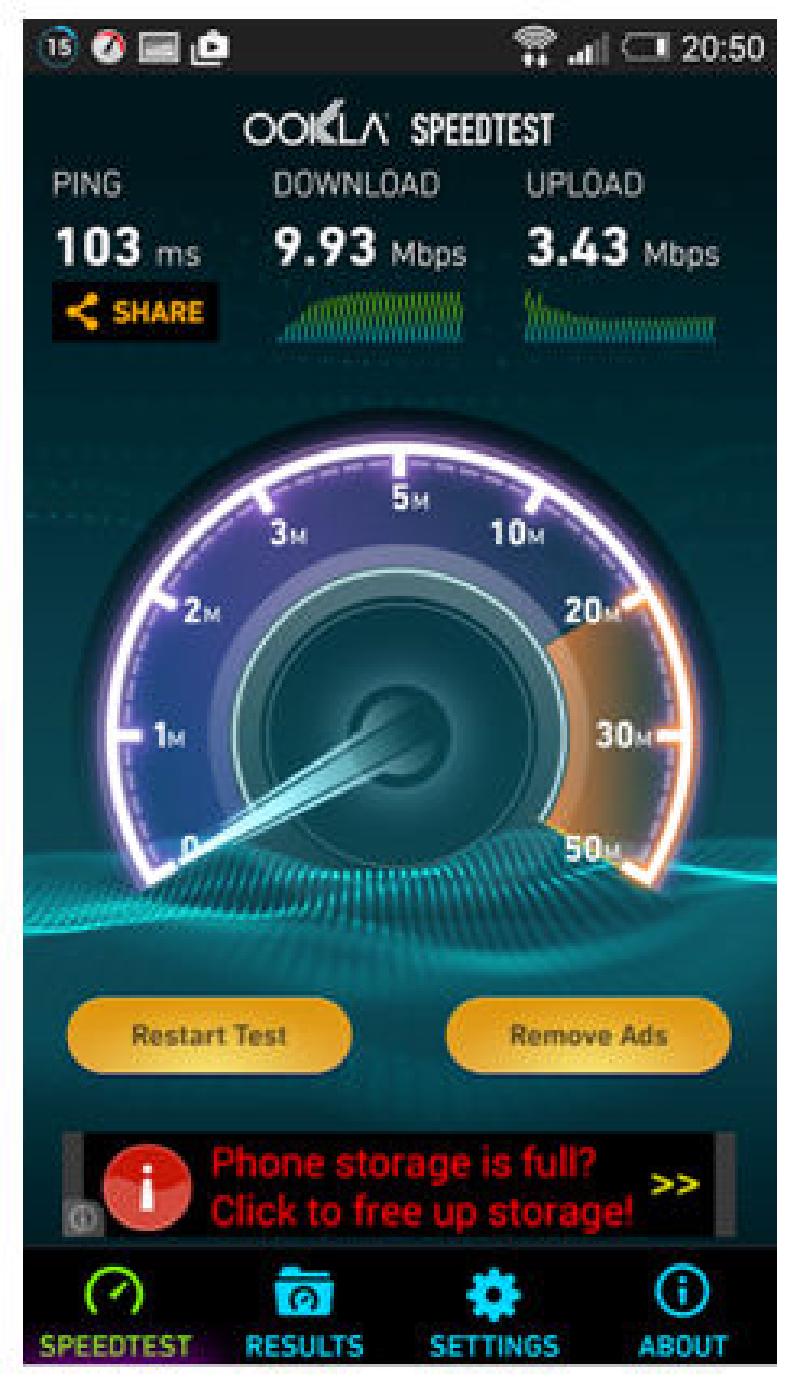This screenshot has width=800, height=1380.
Task: Select the Remove Ads button
Action: coord(588,1035)
